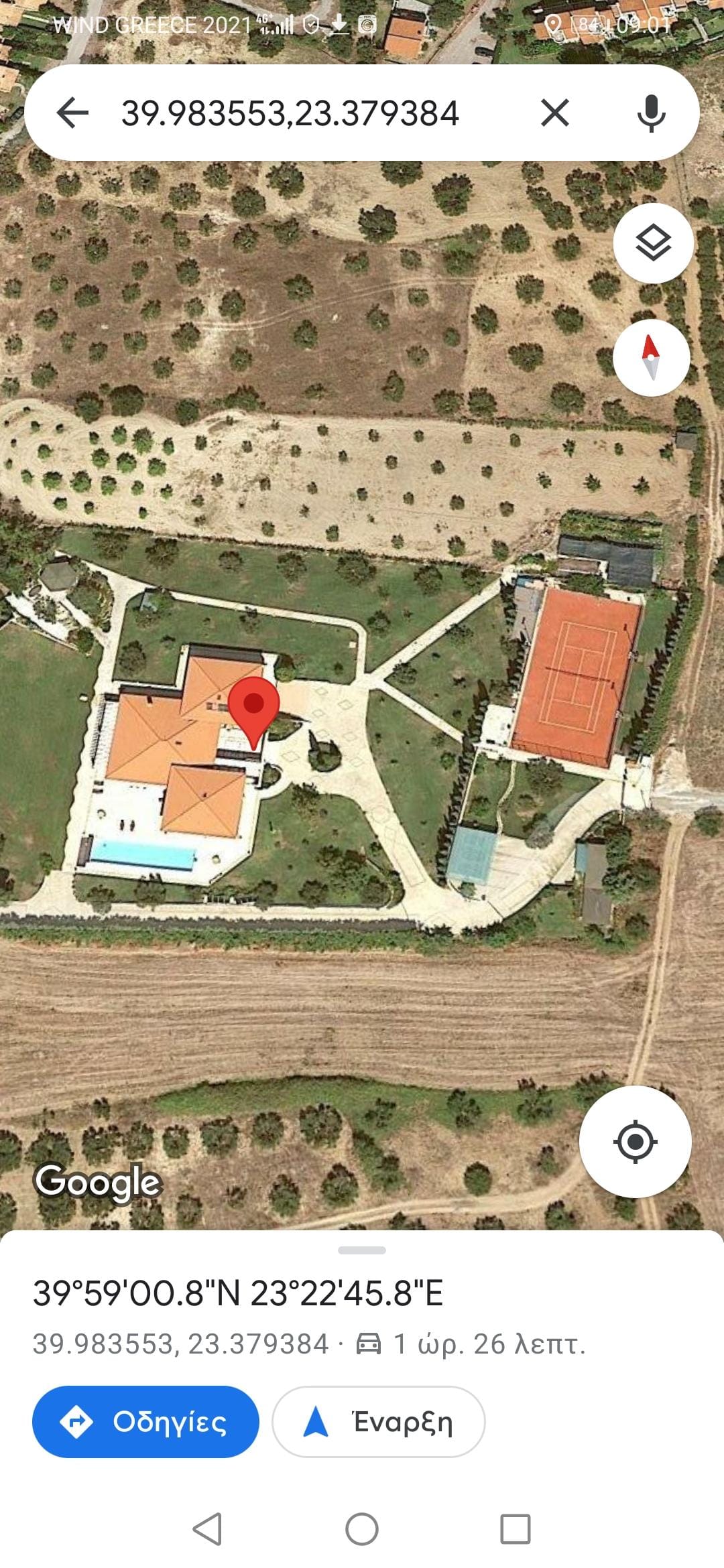
Task: Go to the home screen
Action: 362,1529
